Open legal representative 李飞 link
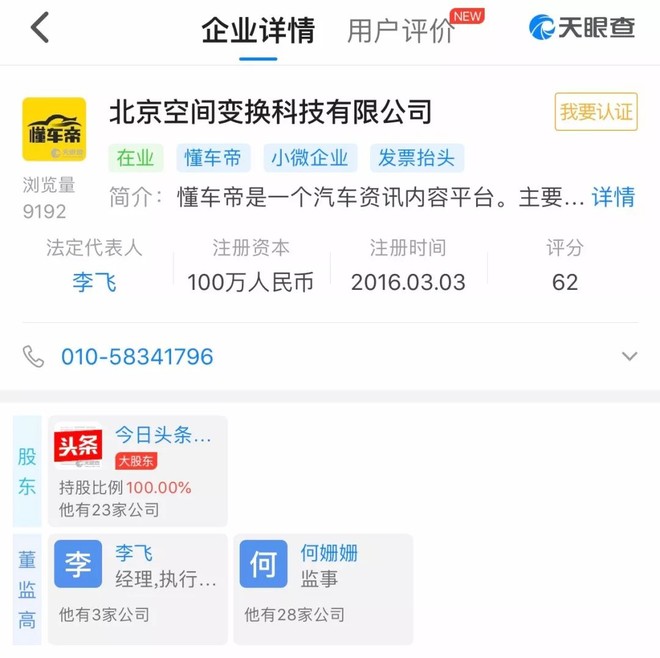The height and width of the screenshot is (658, 660). coord(94,282)
